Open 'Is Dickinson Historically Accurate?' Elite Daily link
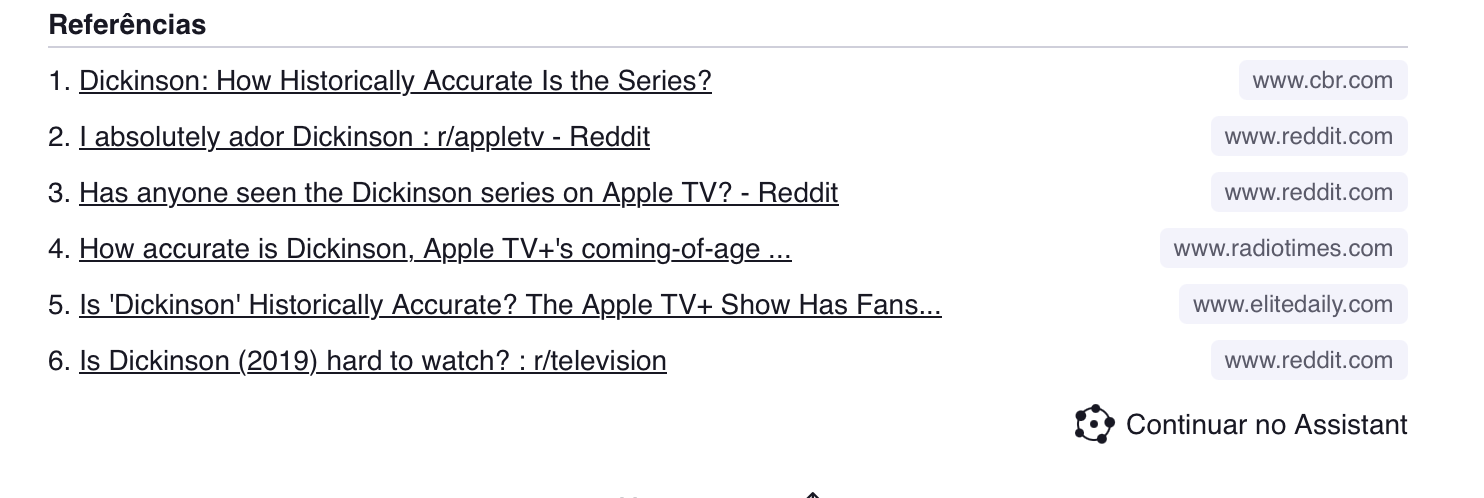Image resolution: width=1484 pixels, height=498 pixels. pyautogui.click(x=510, y=305)
